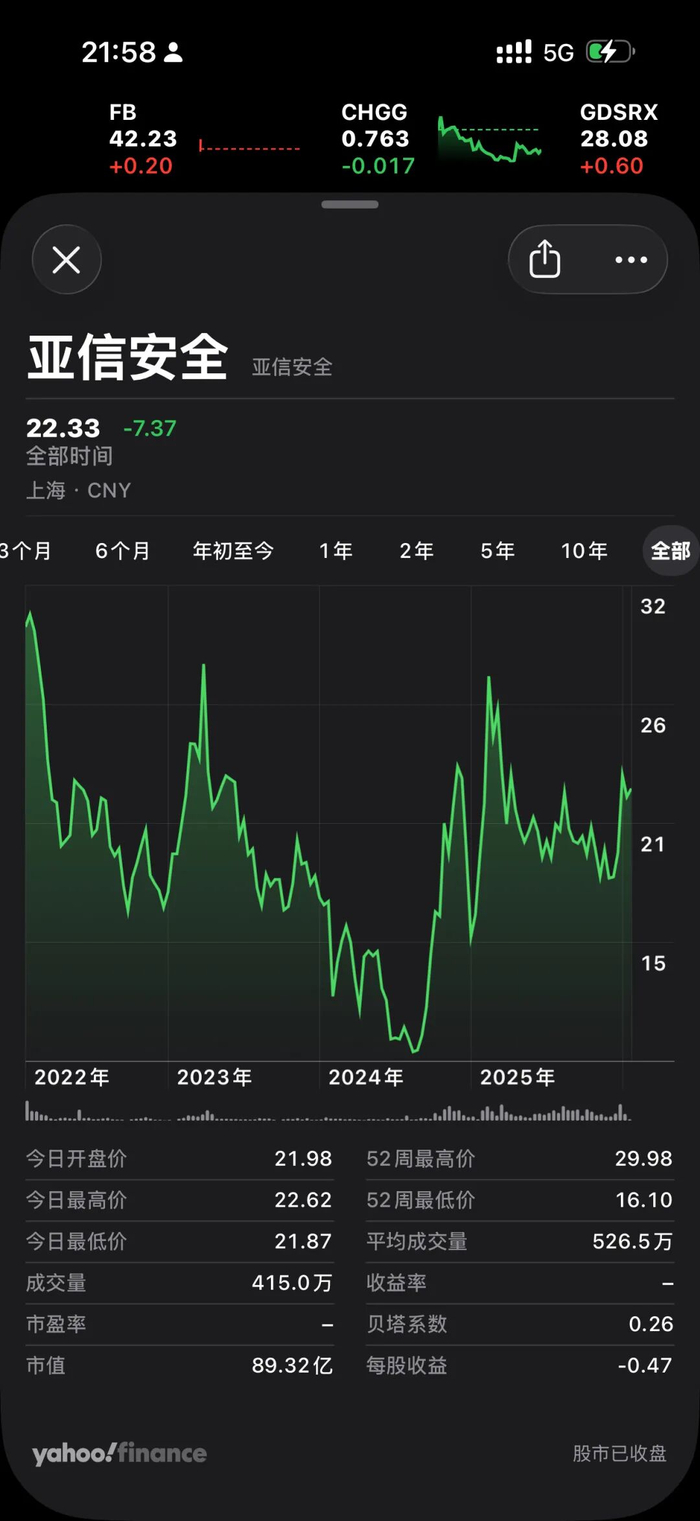This screenshot has height=1521, width=700.
Task: Select the 年初至今 time range
Action: (x=233, y=550)
